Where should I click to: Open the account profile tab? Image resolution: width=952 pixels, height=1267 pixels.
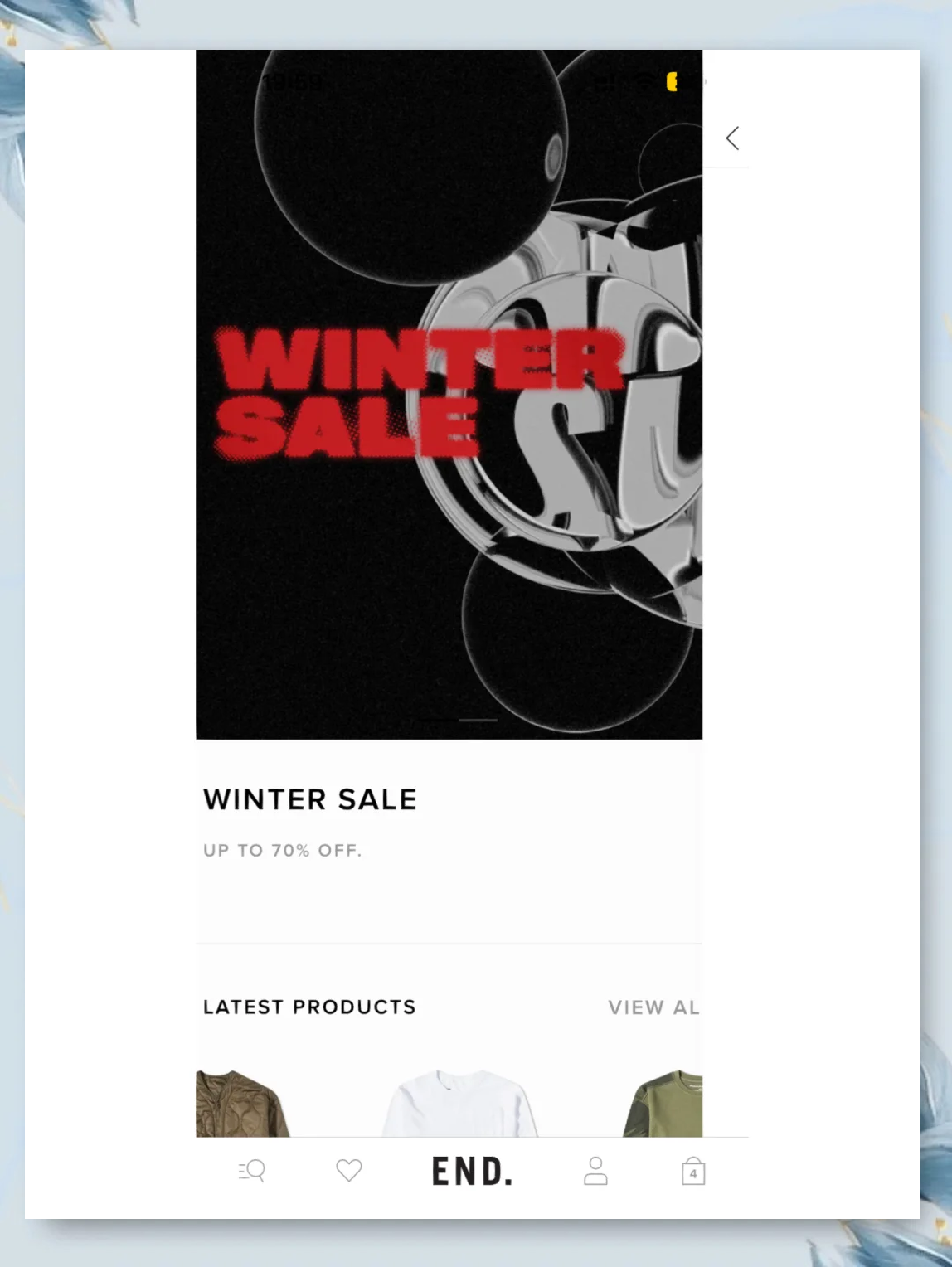click(x=595, y=1171)
